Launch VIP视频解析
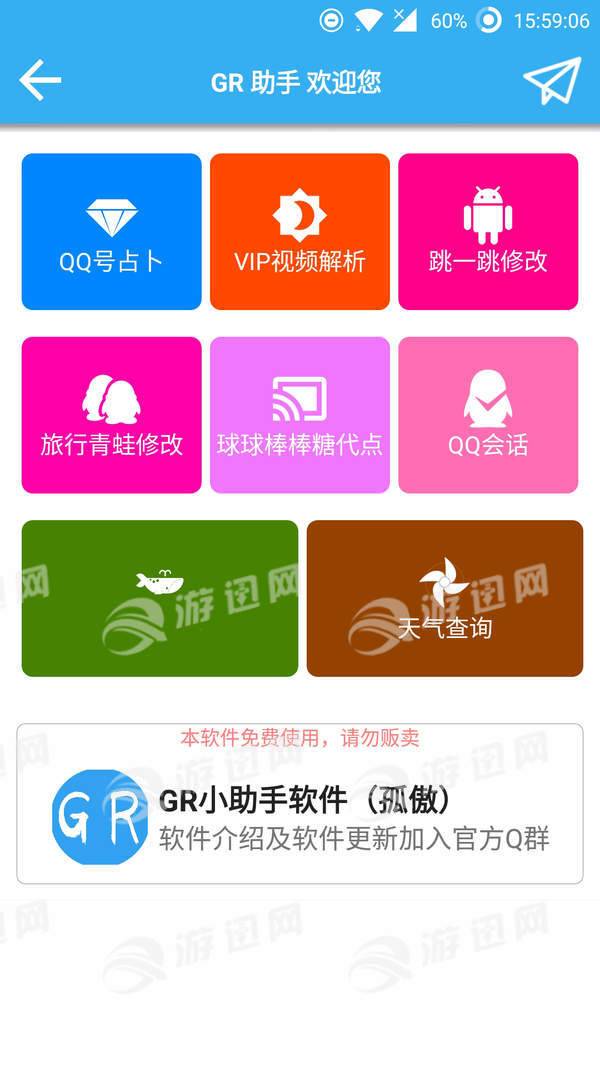Screen dimensions: 600x1067 click(300, 232)
